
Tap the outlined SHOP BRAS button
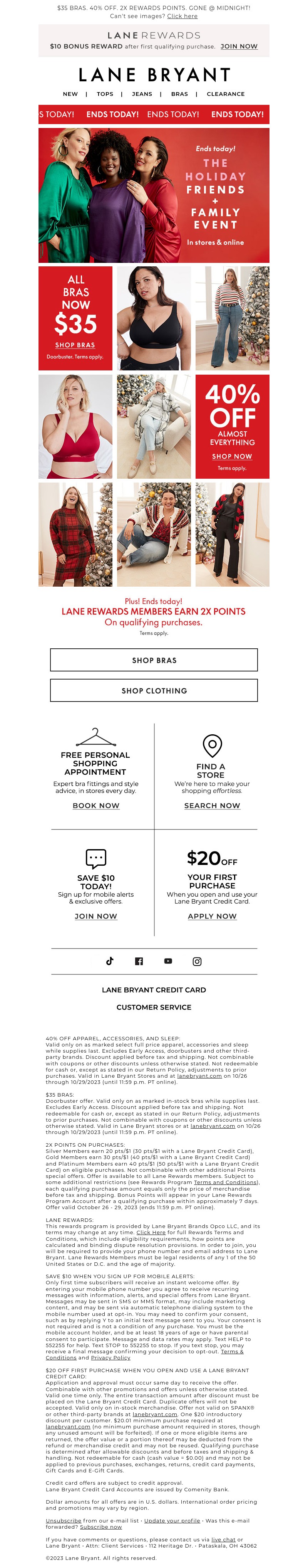tap(154, 660)
